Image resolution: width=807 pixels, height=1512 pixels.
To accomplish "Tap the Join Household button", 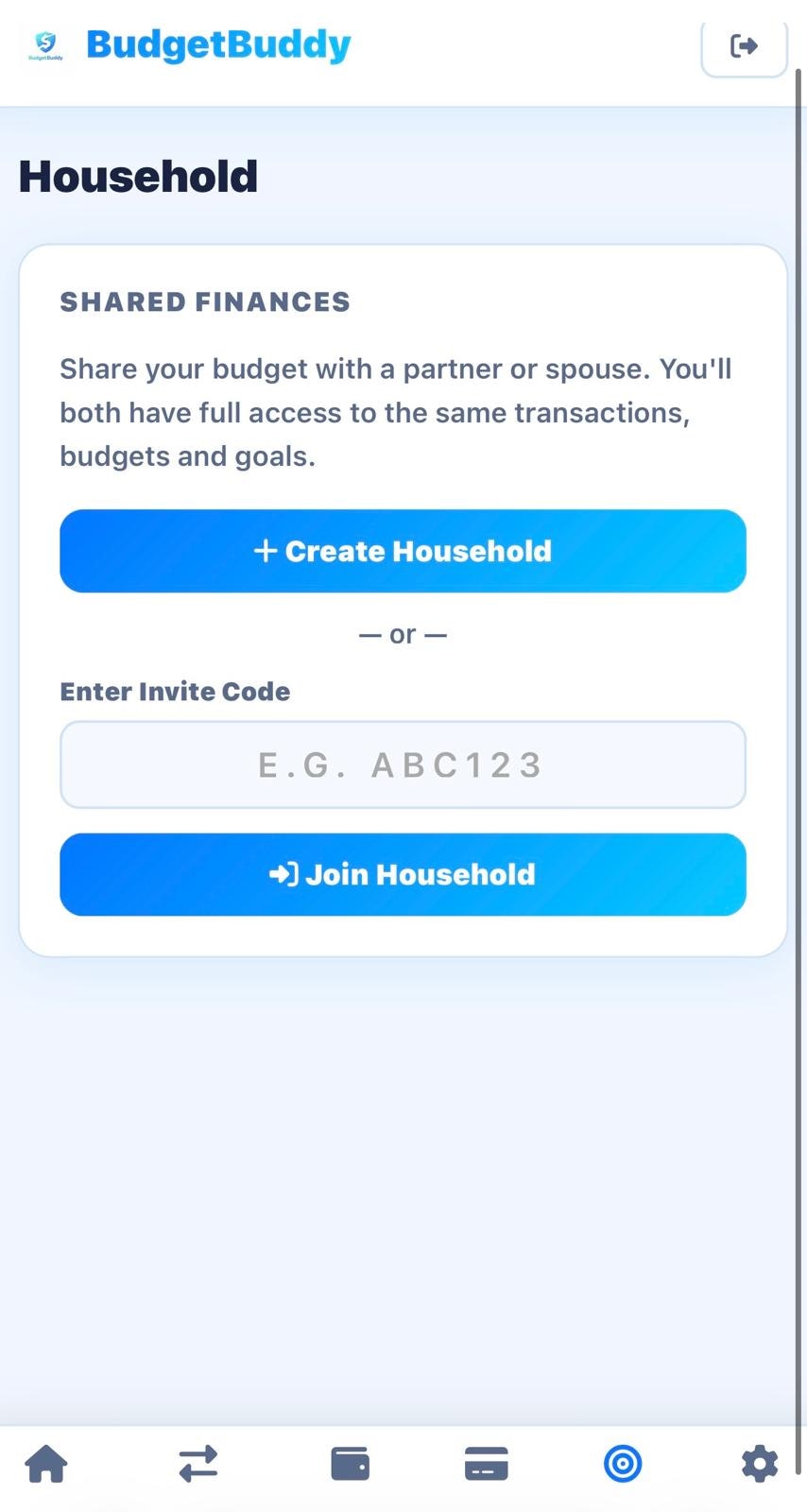I will click(x=403, y=874).
